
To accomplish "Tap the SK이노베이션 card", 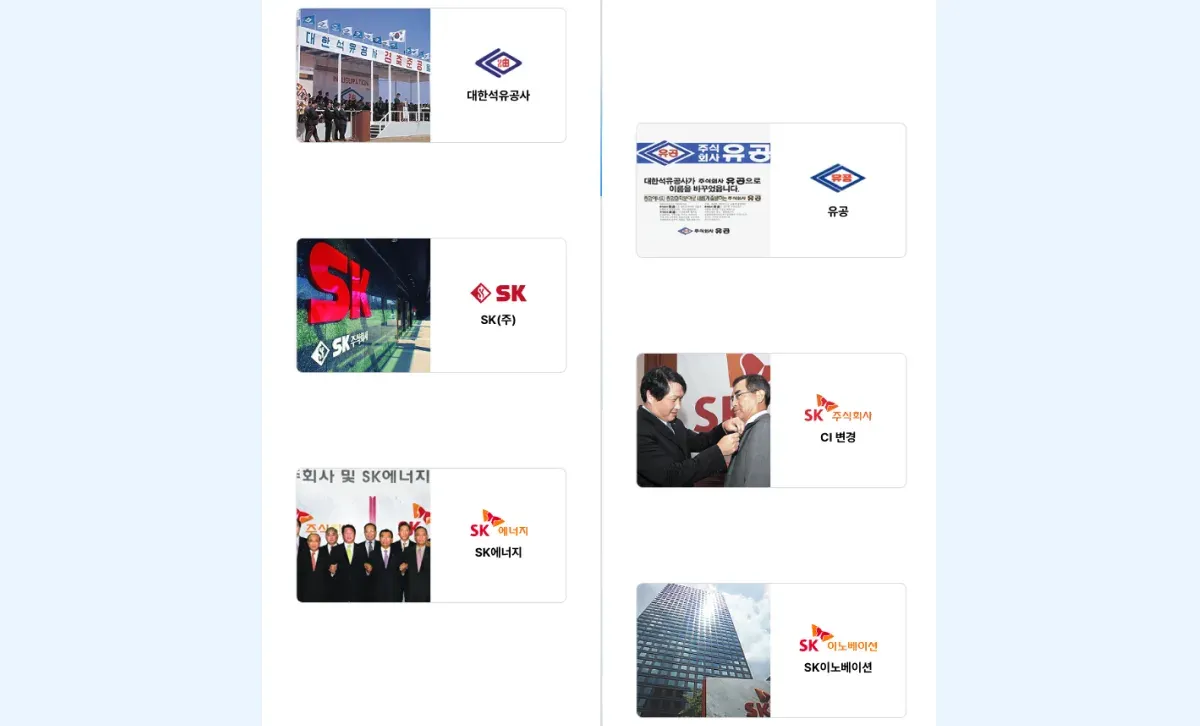I will pos(771,651).
